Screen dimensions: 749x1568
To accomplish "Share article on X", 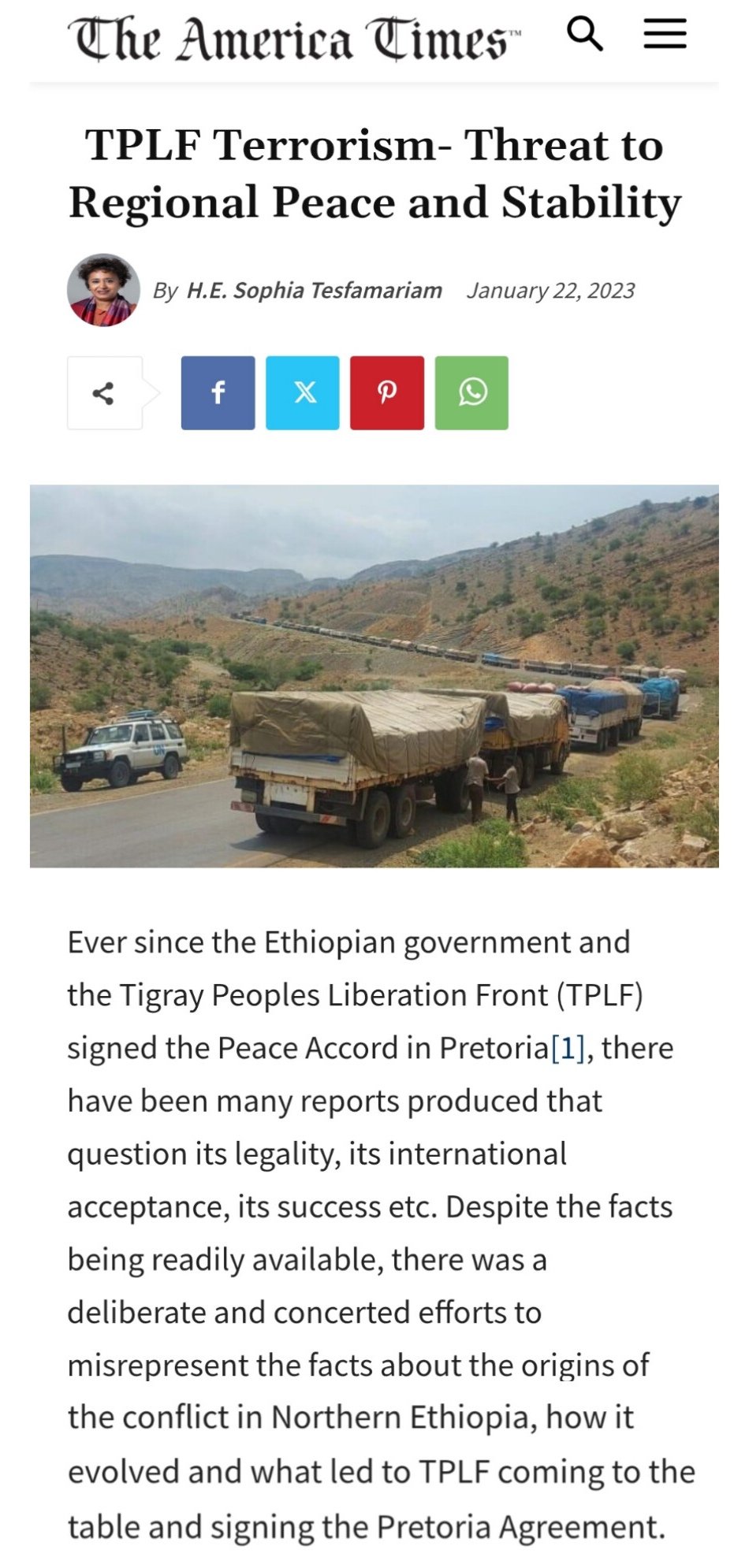I will click(303, 393).
